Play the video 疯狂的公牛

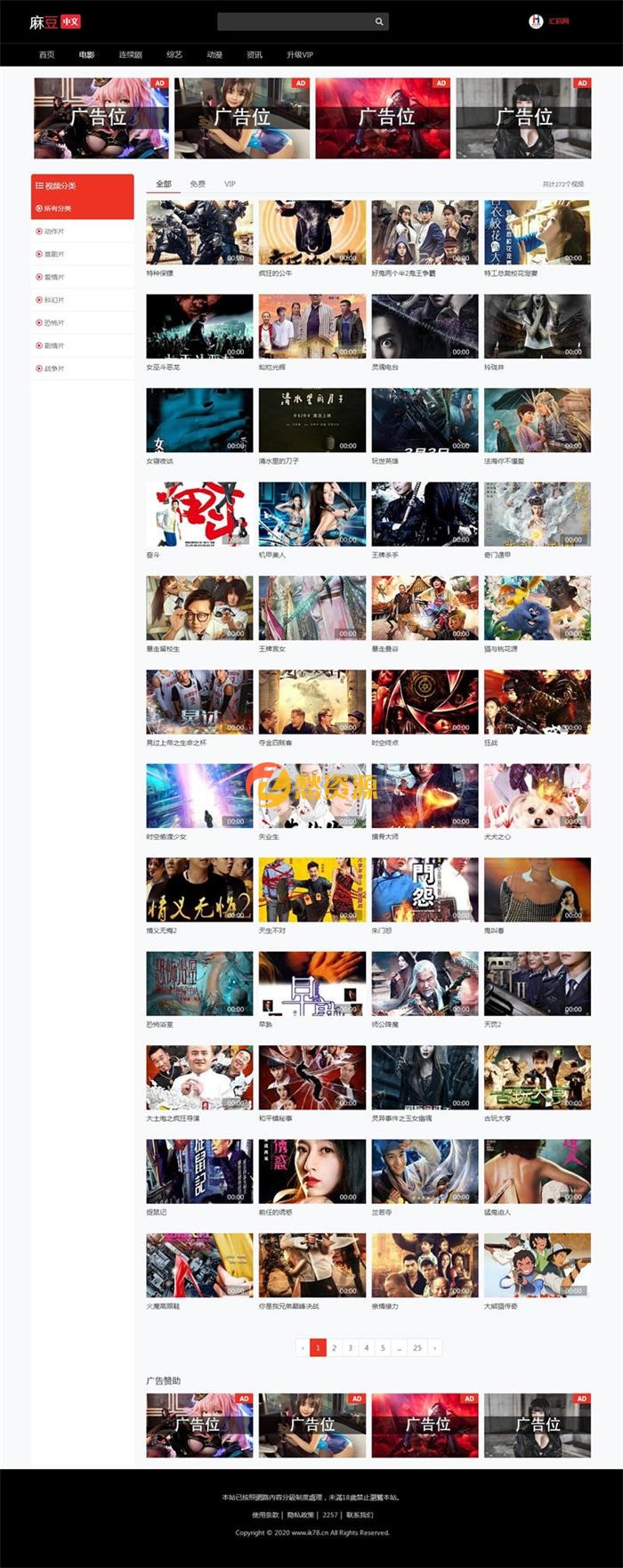311,232
